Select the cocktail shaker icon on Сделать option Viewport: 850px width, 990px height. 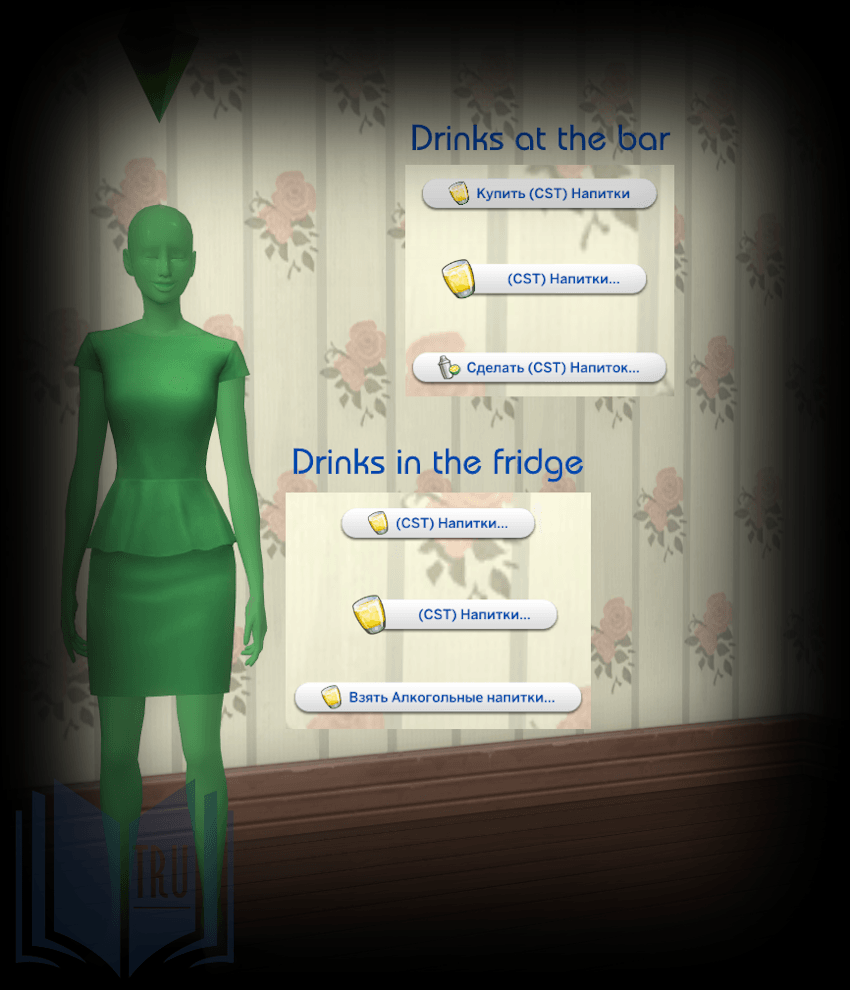449,367
